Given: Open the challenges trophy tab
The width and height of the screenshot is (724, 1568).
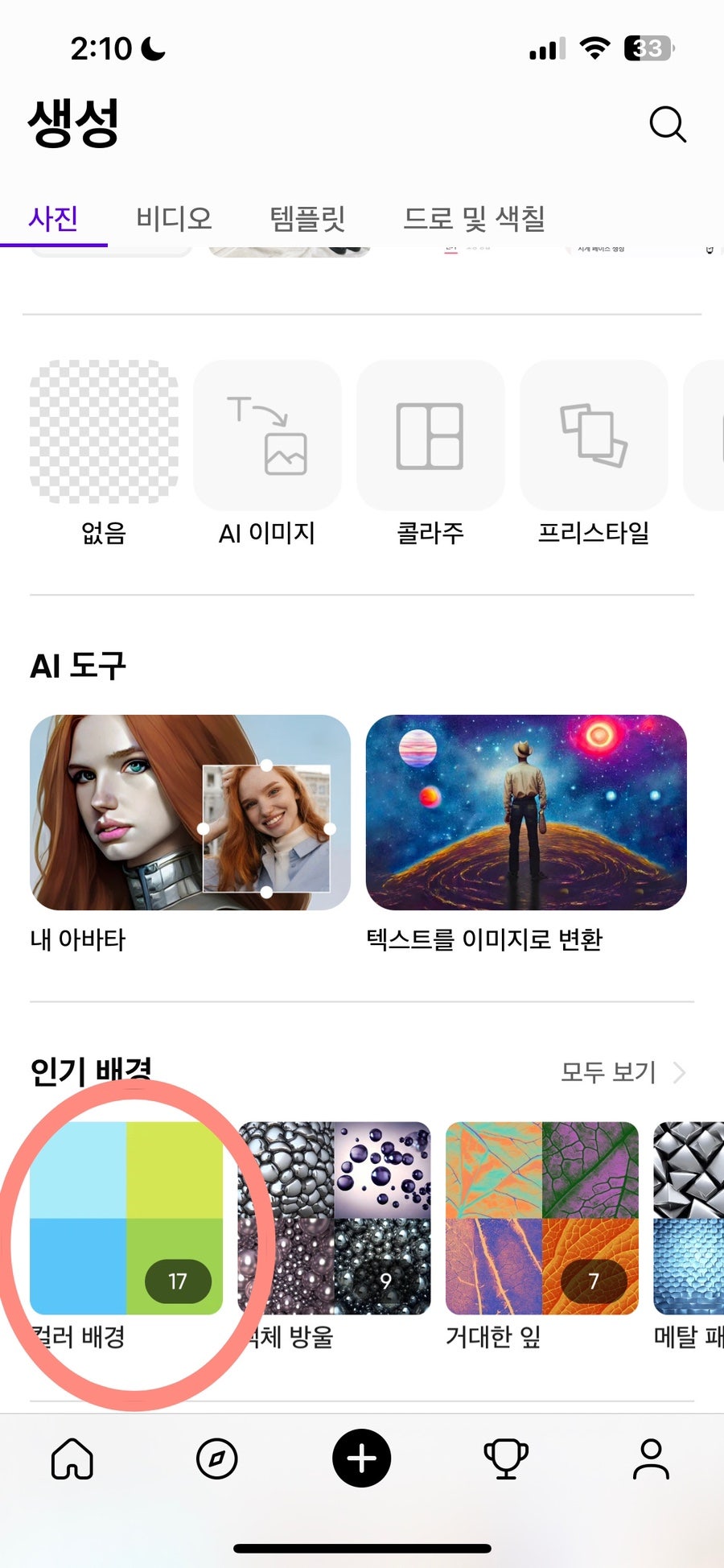Looking at the screenshot, I should pos(506,1459).
